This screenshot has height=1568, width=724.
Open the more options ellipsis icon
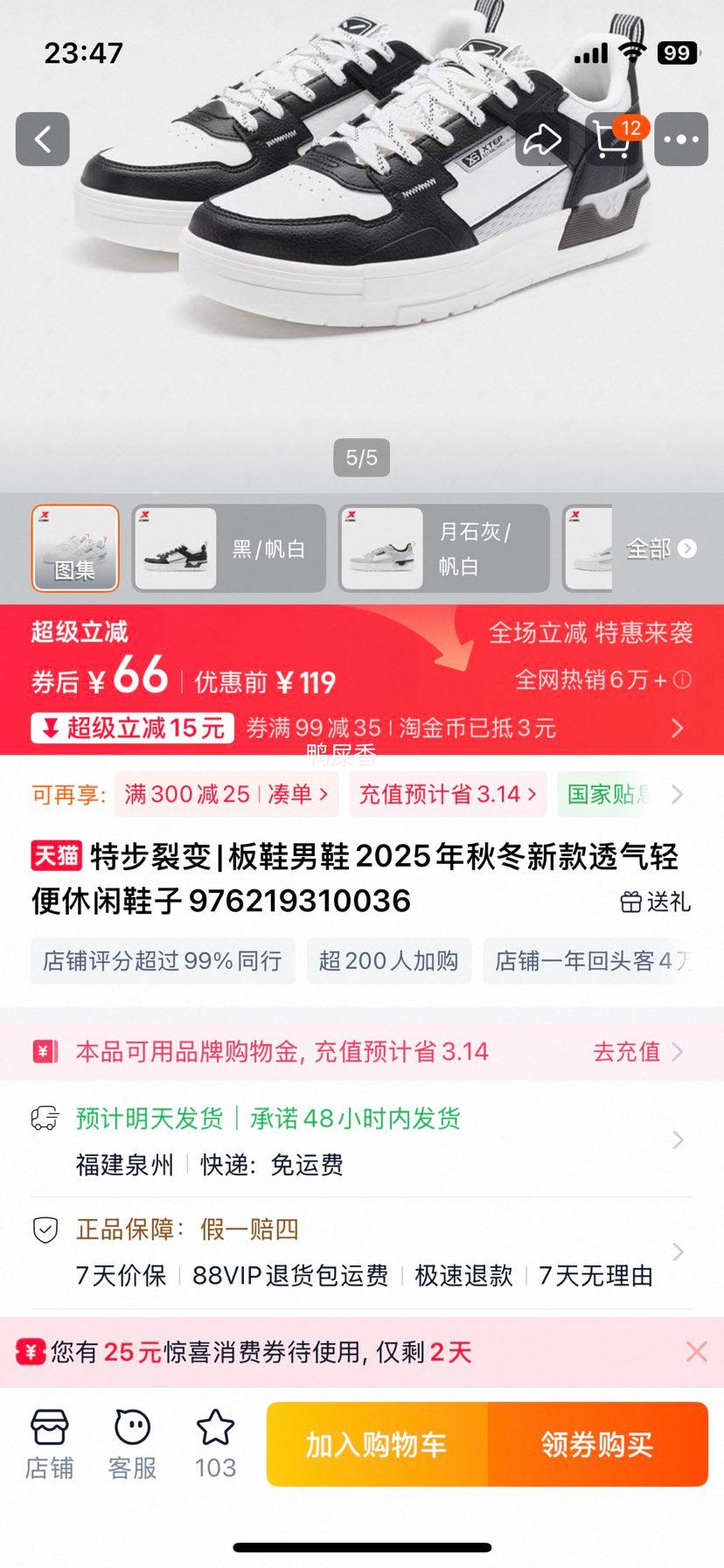(683, 140)
